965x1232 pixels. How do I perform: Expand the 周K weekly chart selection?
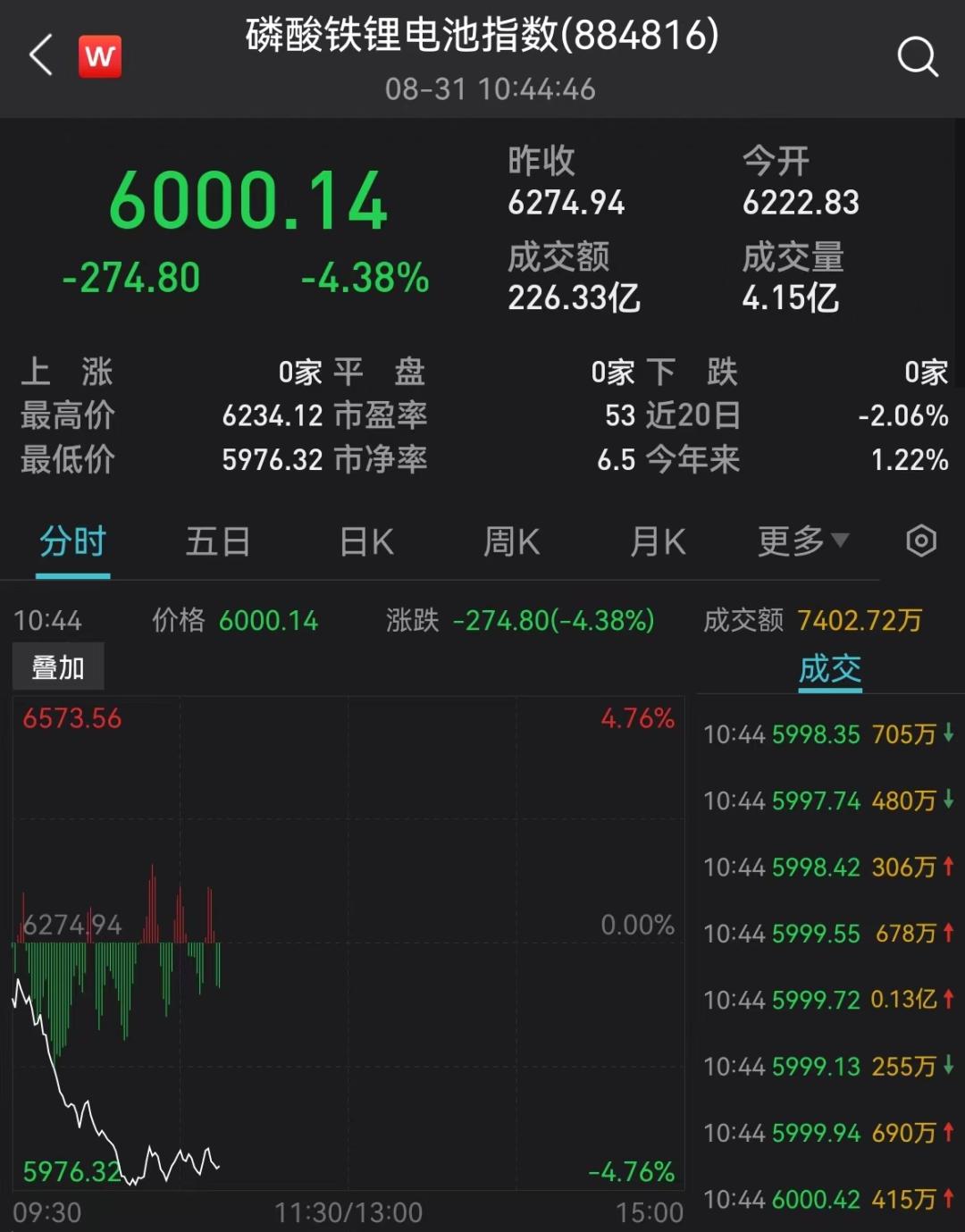[511, 541]
